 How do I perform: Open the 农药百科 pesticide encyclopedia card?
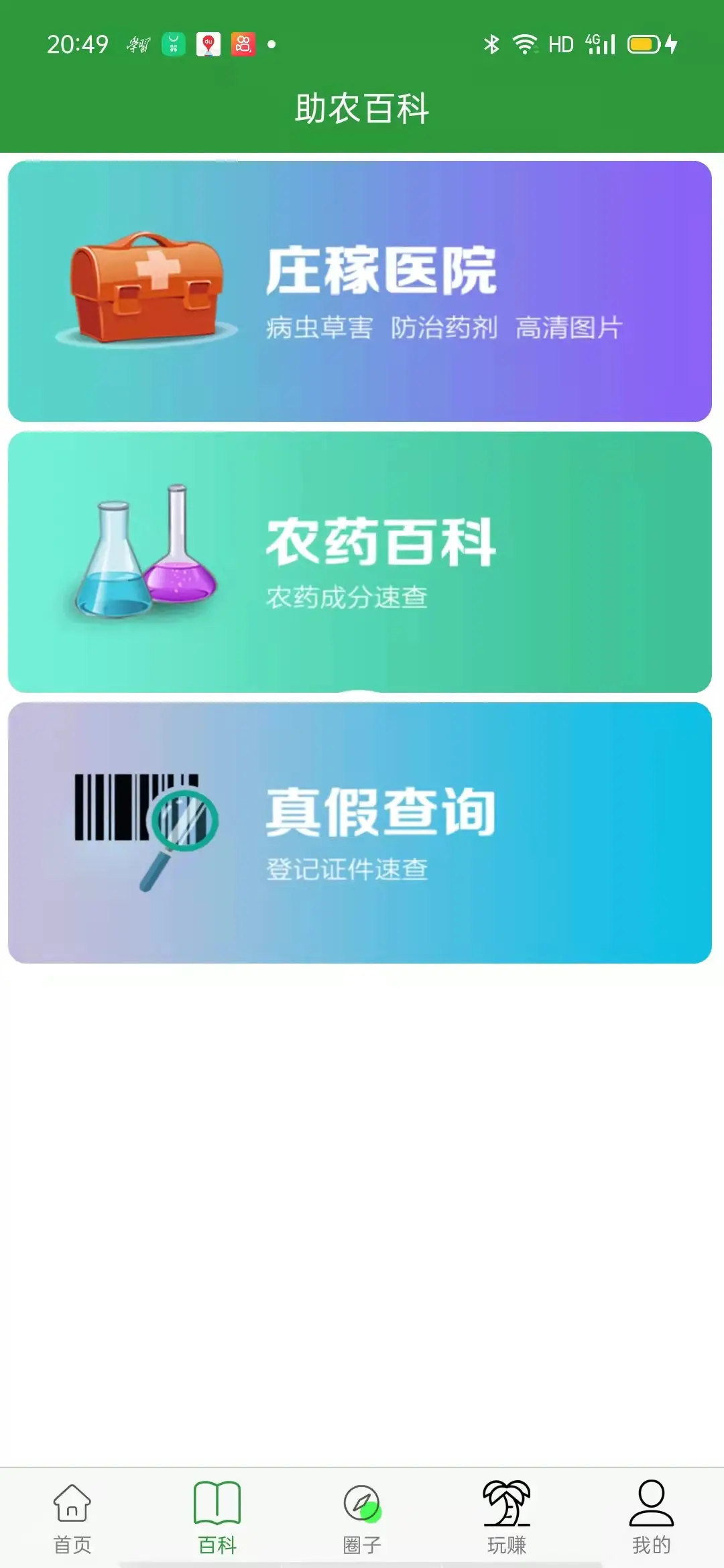point(360,562)
